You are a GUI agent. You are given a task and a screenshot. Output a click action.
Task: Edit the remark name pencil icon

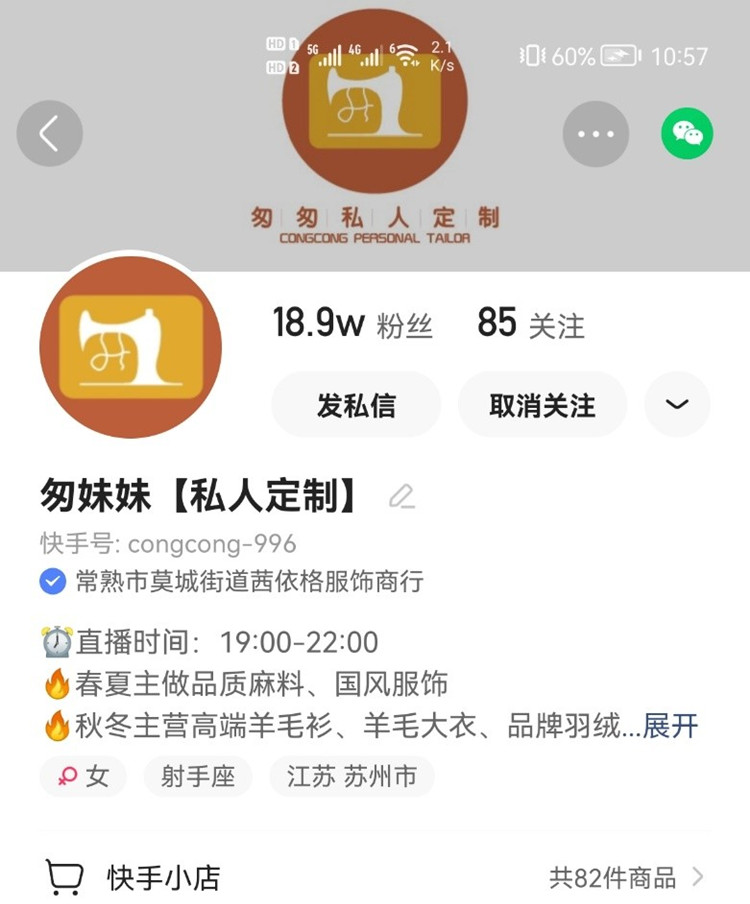(401, 496)
